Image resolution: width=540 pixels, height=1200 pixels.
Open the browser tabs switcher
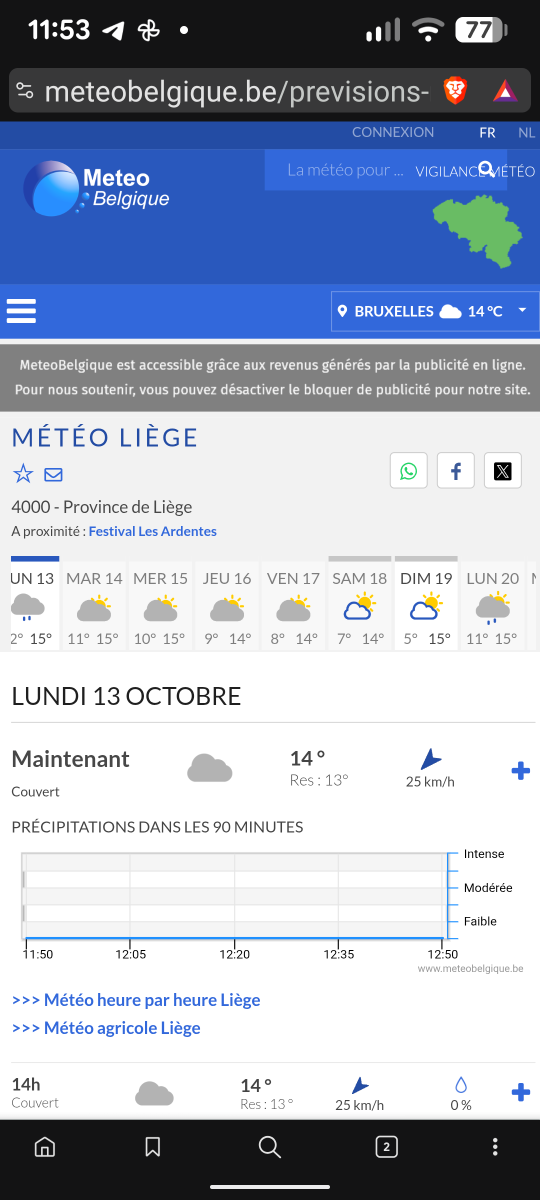(386, 1147)
